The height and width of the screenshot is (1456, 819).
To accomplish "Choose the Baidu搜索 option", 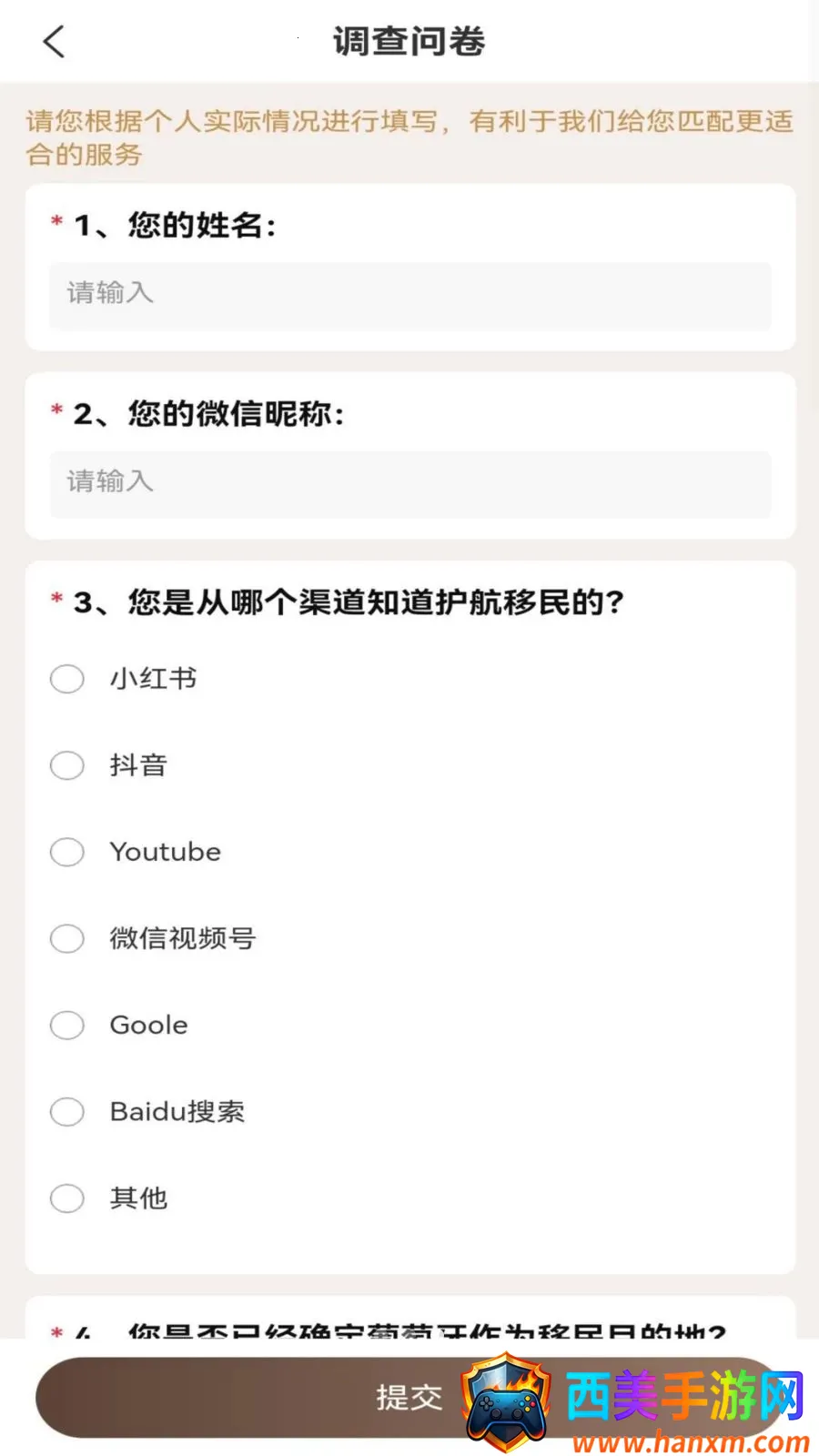I will click(66, 1112).
